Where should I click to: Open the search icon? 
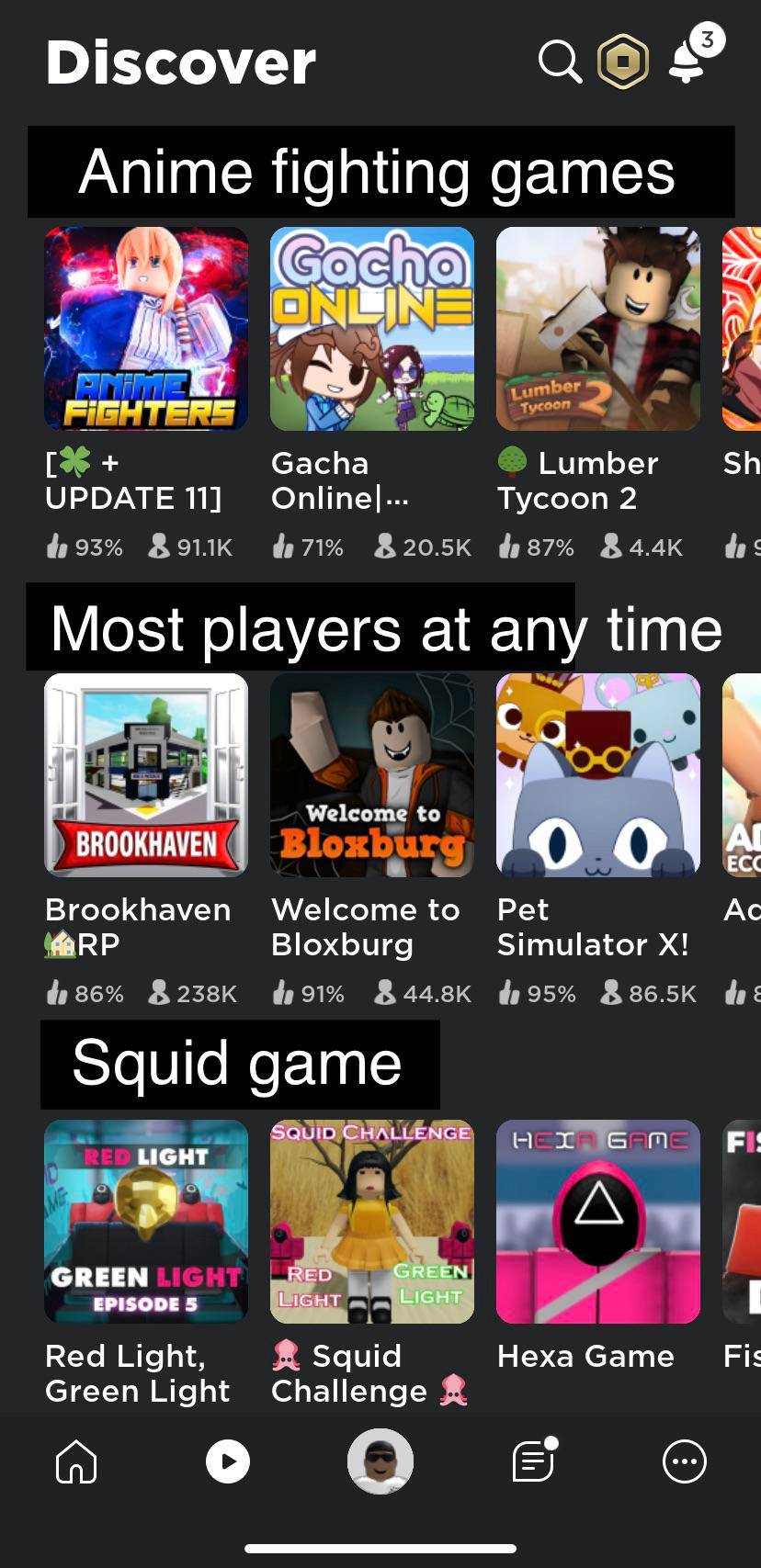click(561, 62)
